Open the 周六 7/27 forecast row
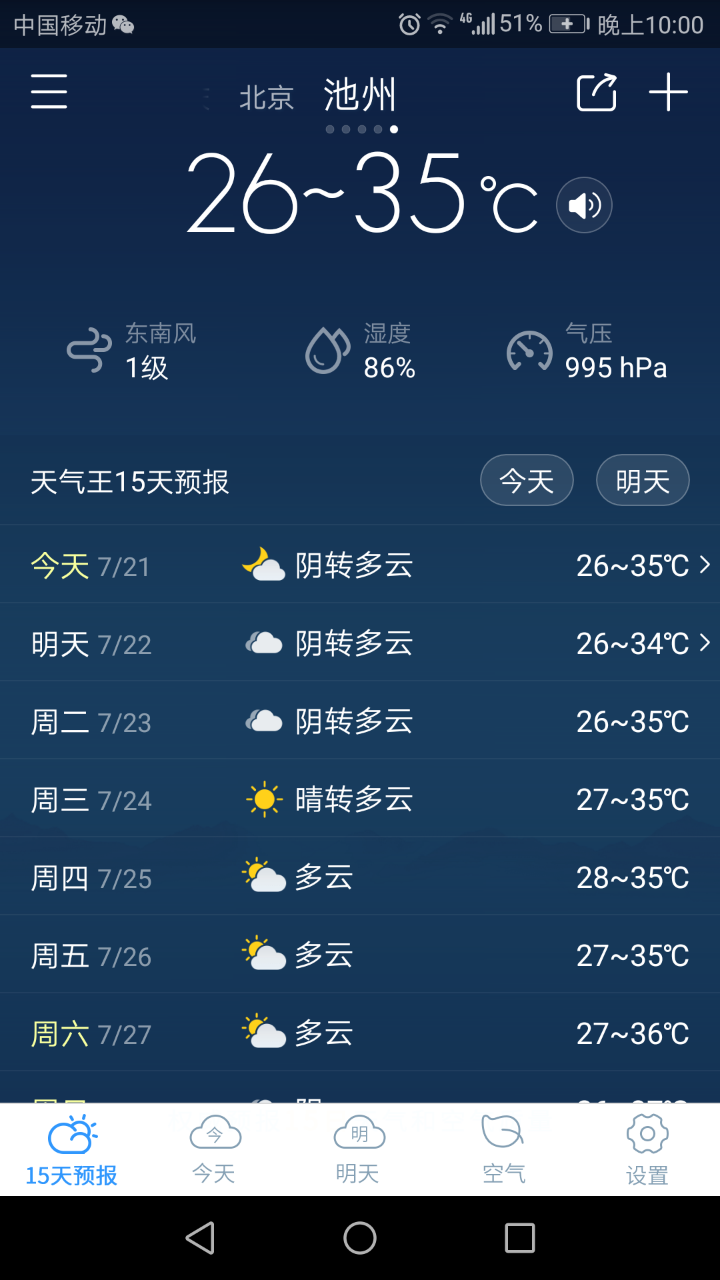The width and height of the screenshot is (720, 1280). click(x=360, y=1034)
